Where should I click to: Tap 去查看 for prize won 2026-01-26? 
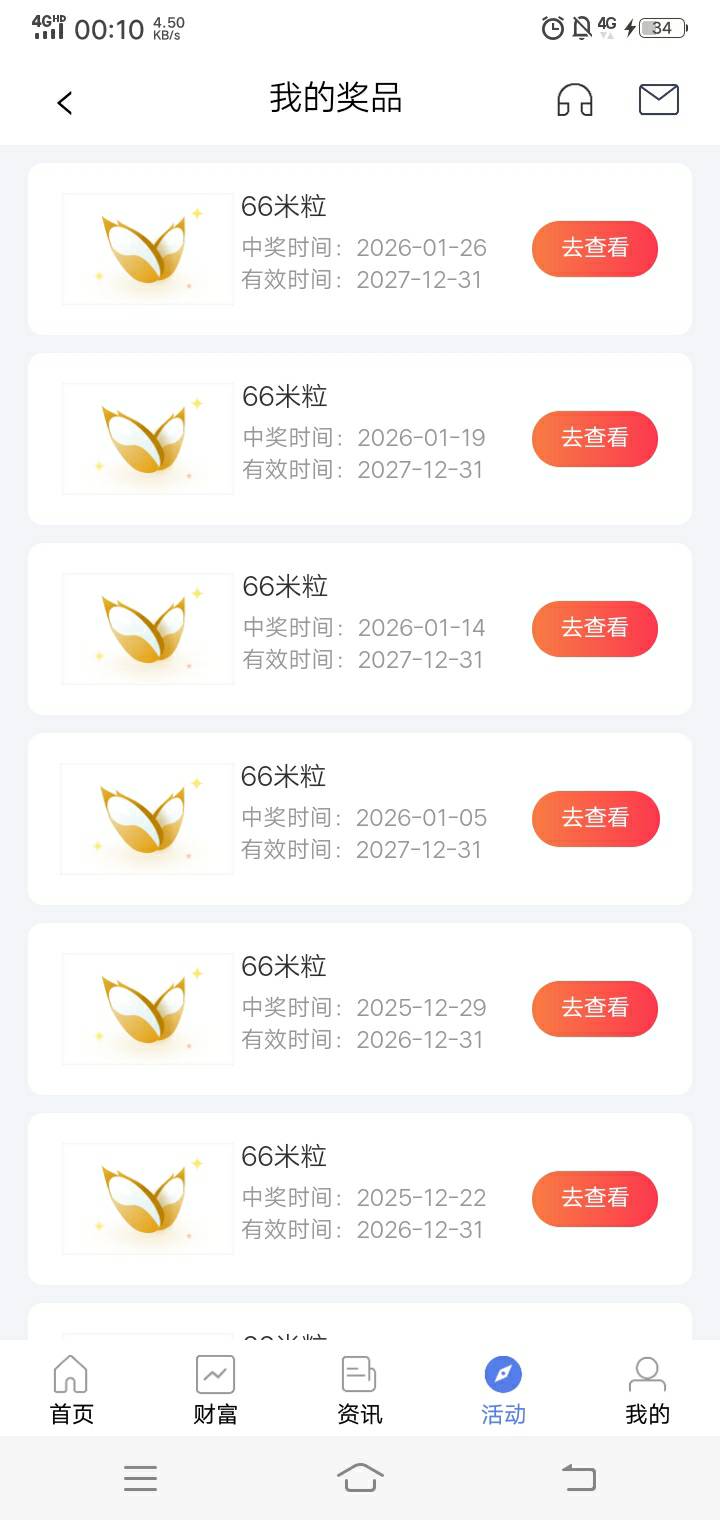[x=594, y=248]
